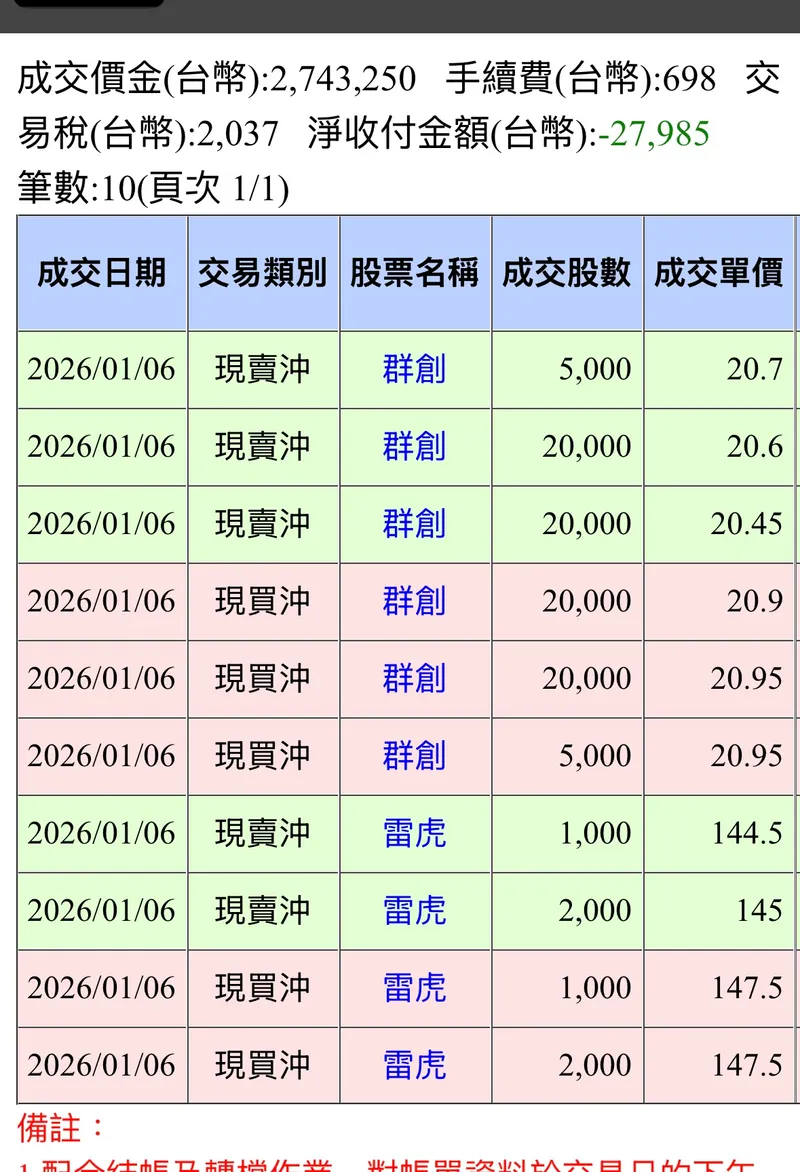Open 雷虎 link in the 144.5 price row

[x=414, y=832]
